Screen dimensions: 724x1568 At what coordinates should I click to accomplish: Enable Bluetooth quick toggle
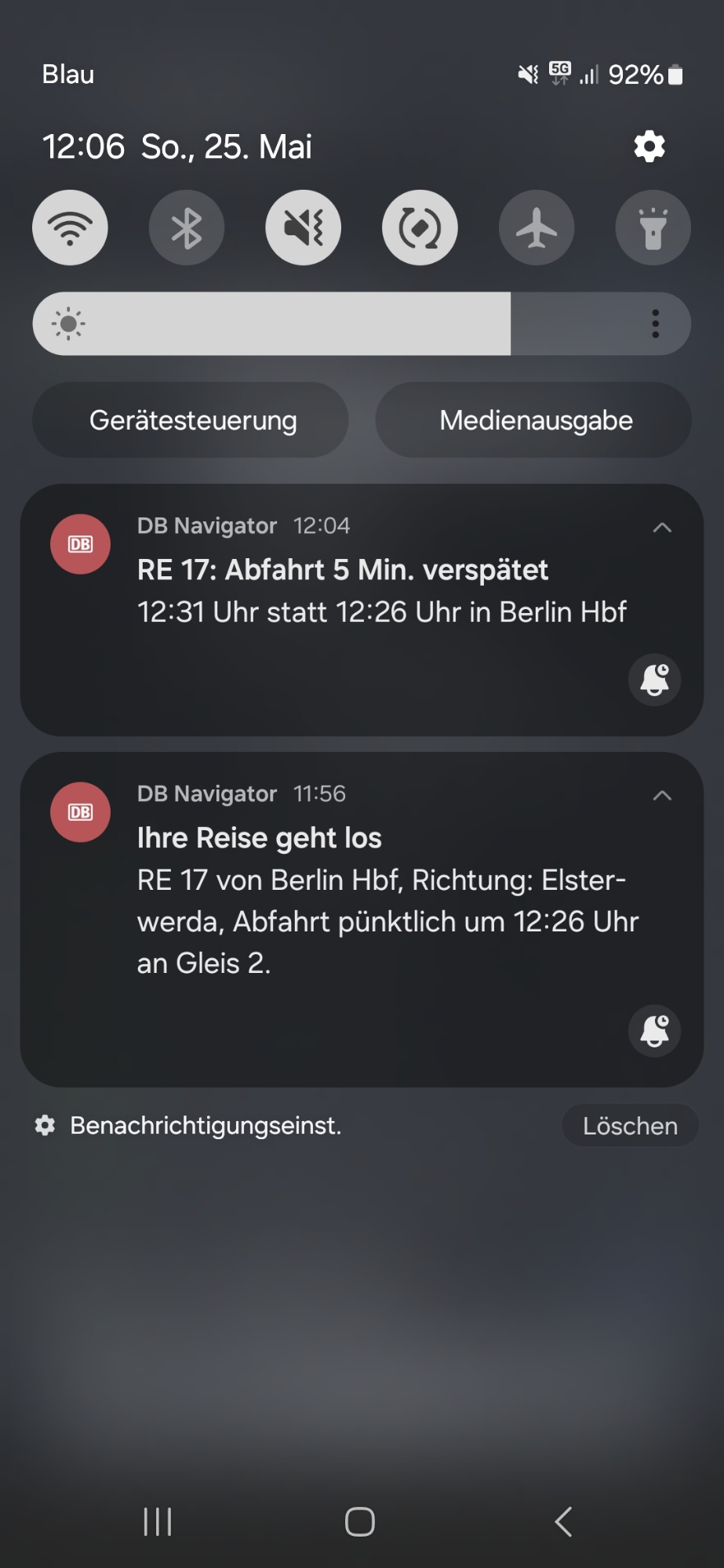(187, 228)
